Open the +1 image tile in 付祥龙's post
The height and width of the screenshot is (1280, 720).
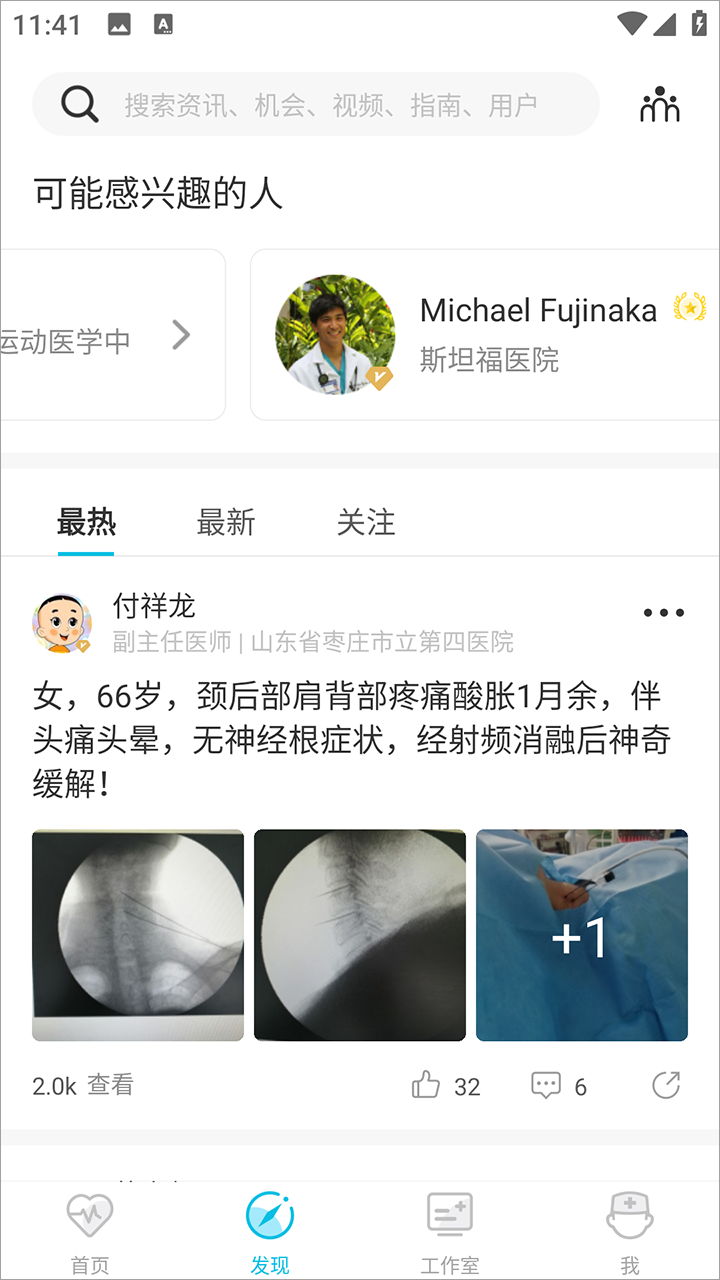(582, 935)
